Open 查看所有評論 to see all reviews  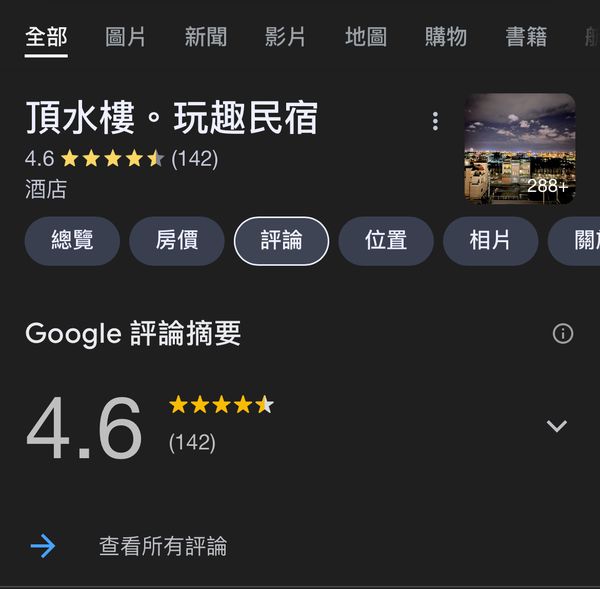[162, 546]
